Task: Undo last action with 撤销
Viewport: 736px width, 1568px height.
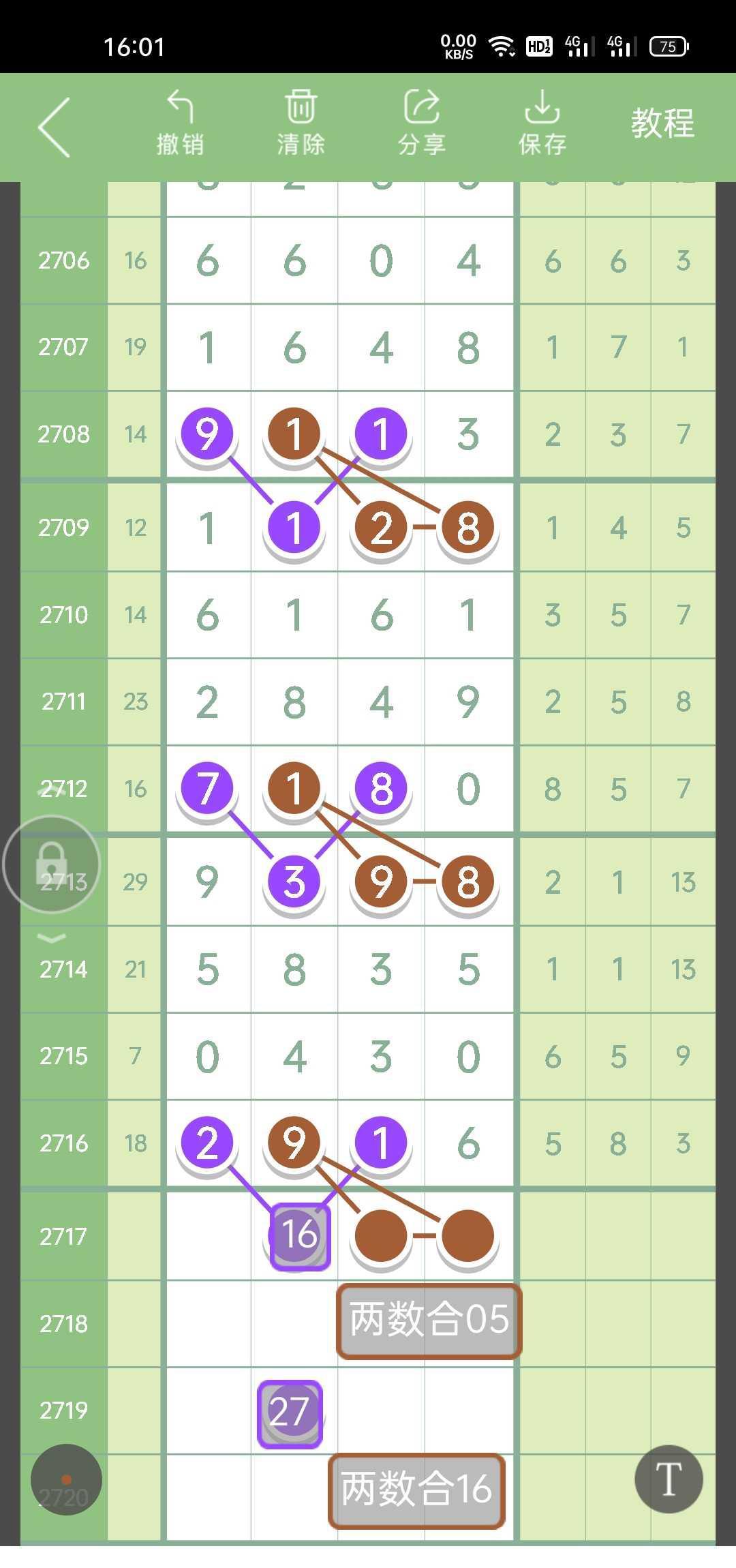Action: click(x=180, y=123)
